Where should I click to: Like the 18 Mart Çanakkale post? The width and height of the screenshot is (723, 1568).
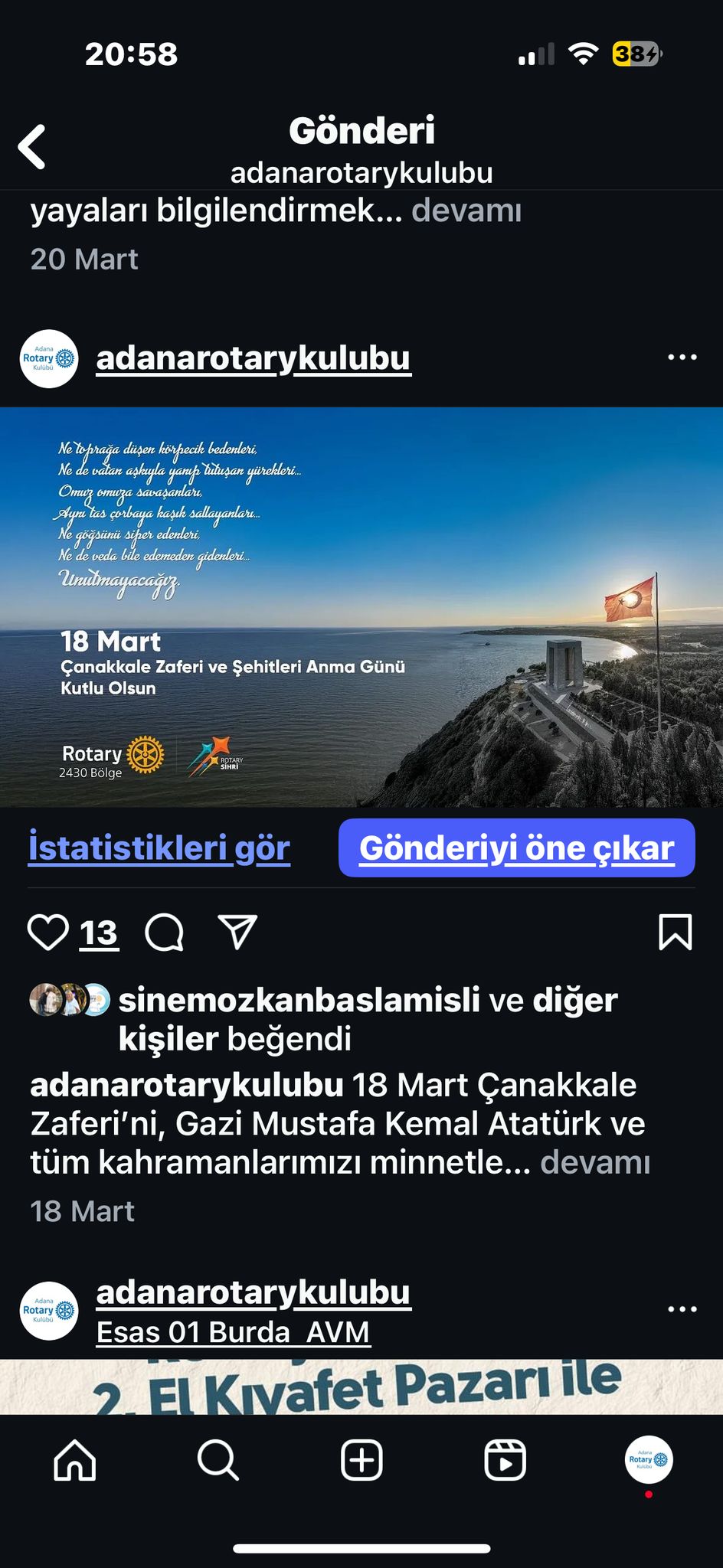[48, 933]
